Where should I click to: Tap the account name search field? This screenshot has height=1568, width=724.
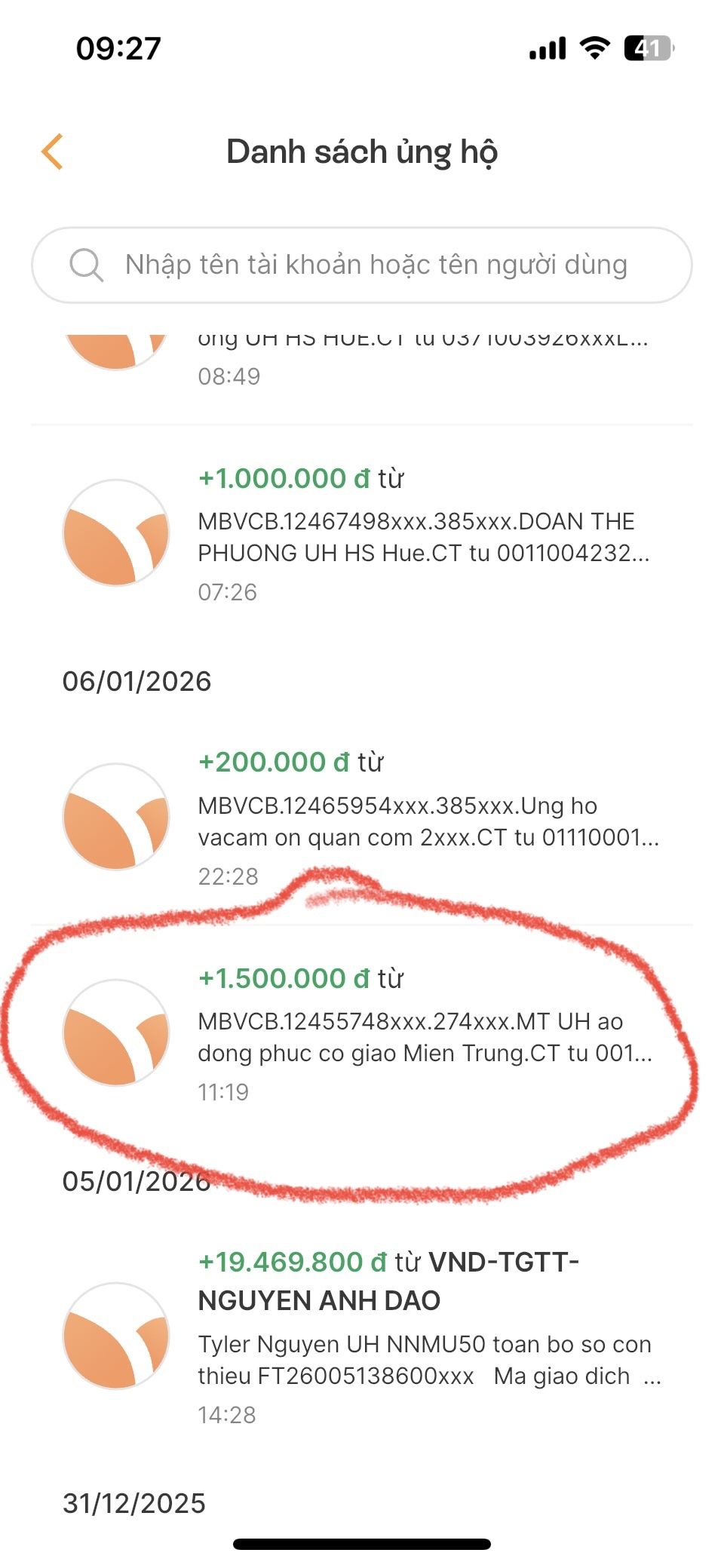[376, 265]
